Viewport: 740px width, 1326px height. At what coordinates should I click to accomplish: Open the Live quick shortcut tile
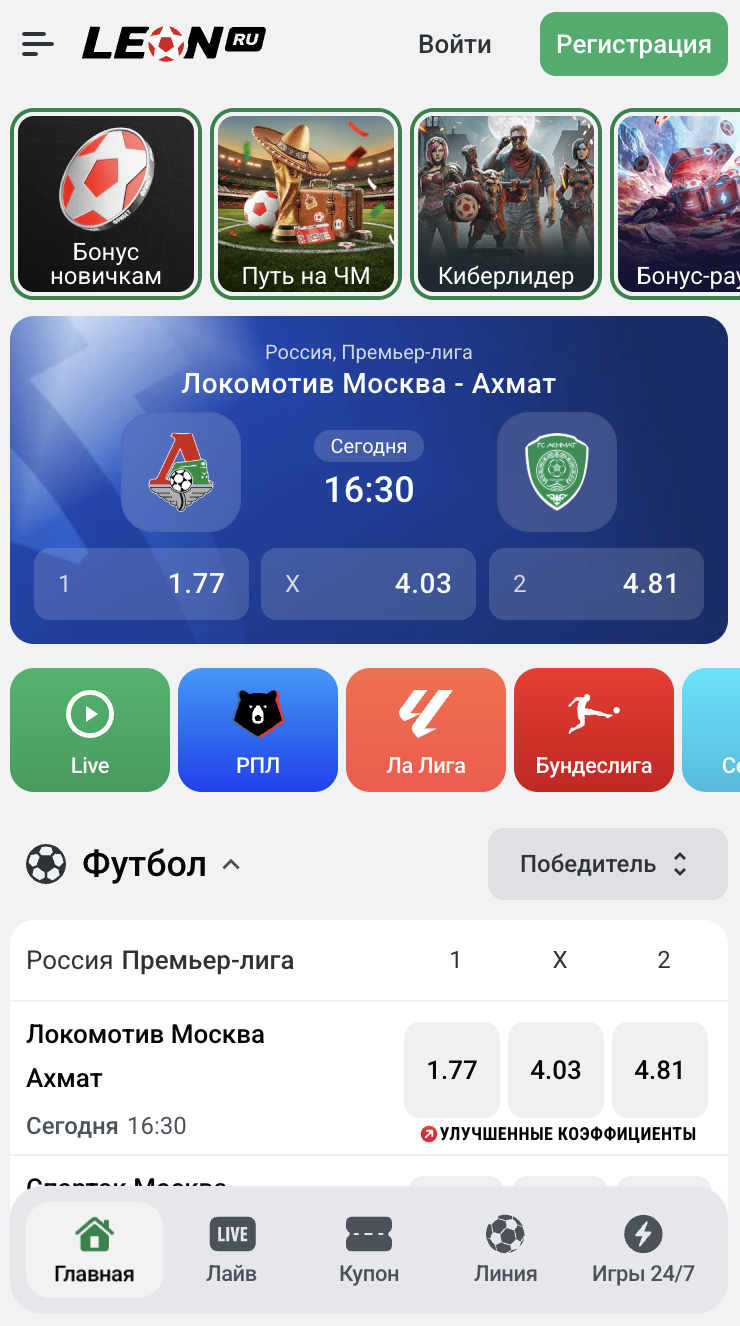click(x=90, y=730)
